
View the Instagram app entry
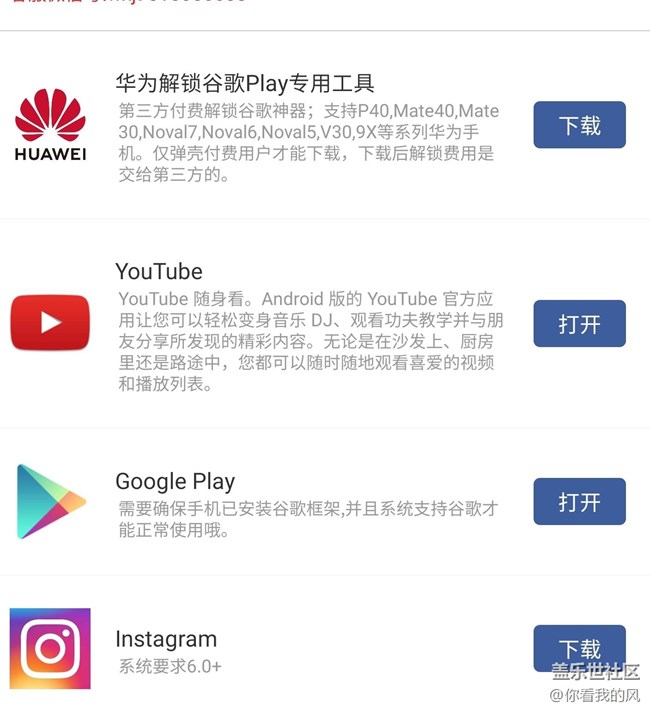coord(166,639)
